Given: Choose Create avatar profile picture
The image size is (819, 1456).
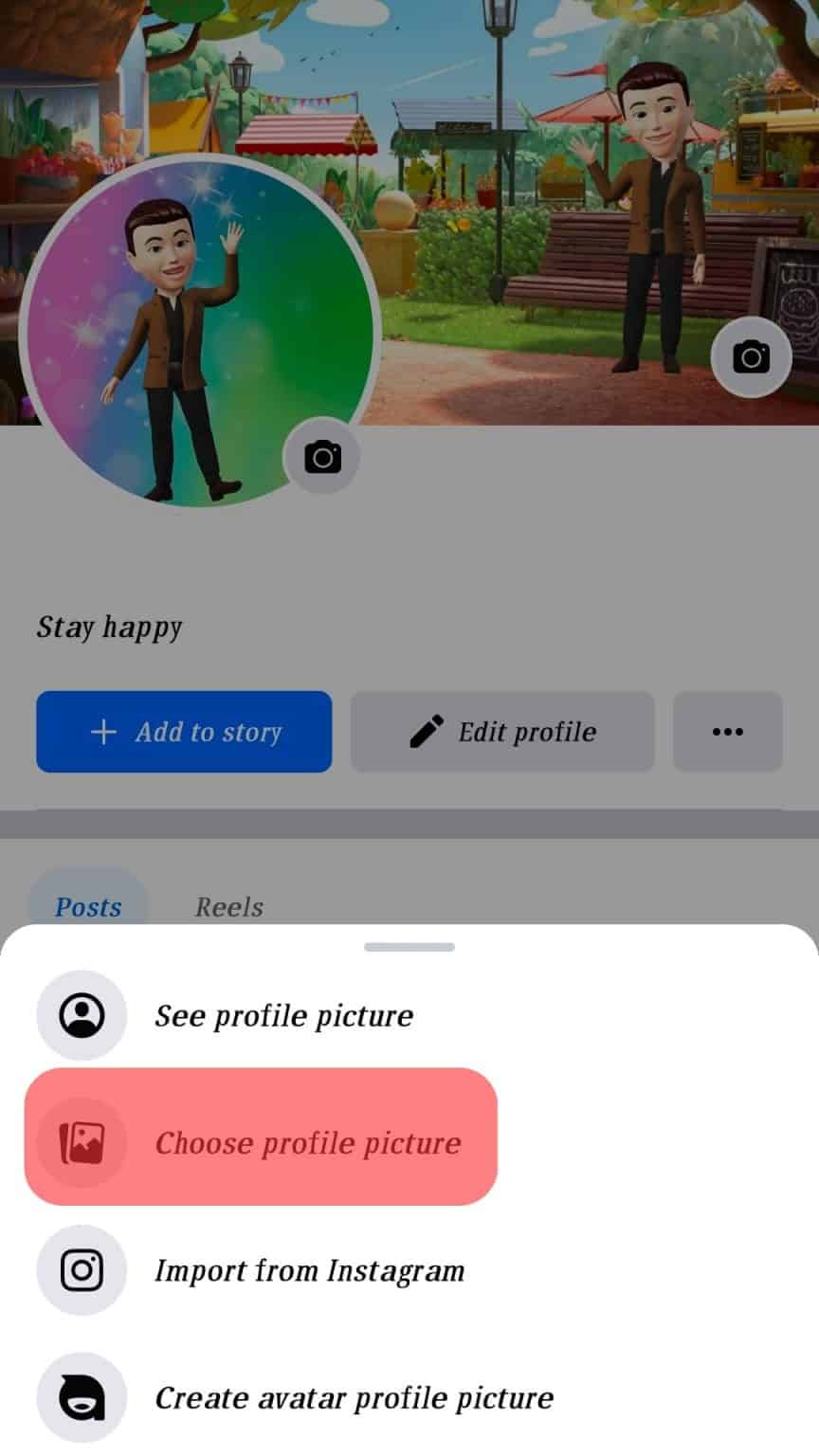Looking at the screenshot, I should [x=355, y=1397].
